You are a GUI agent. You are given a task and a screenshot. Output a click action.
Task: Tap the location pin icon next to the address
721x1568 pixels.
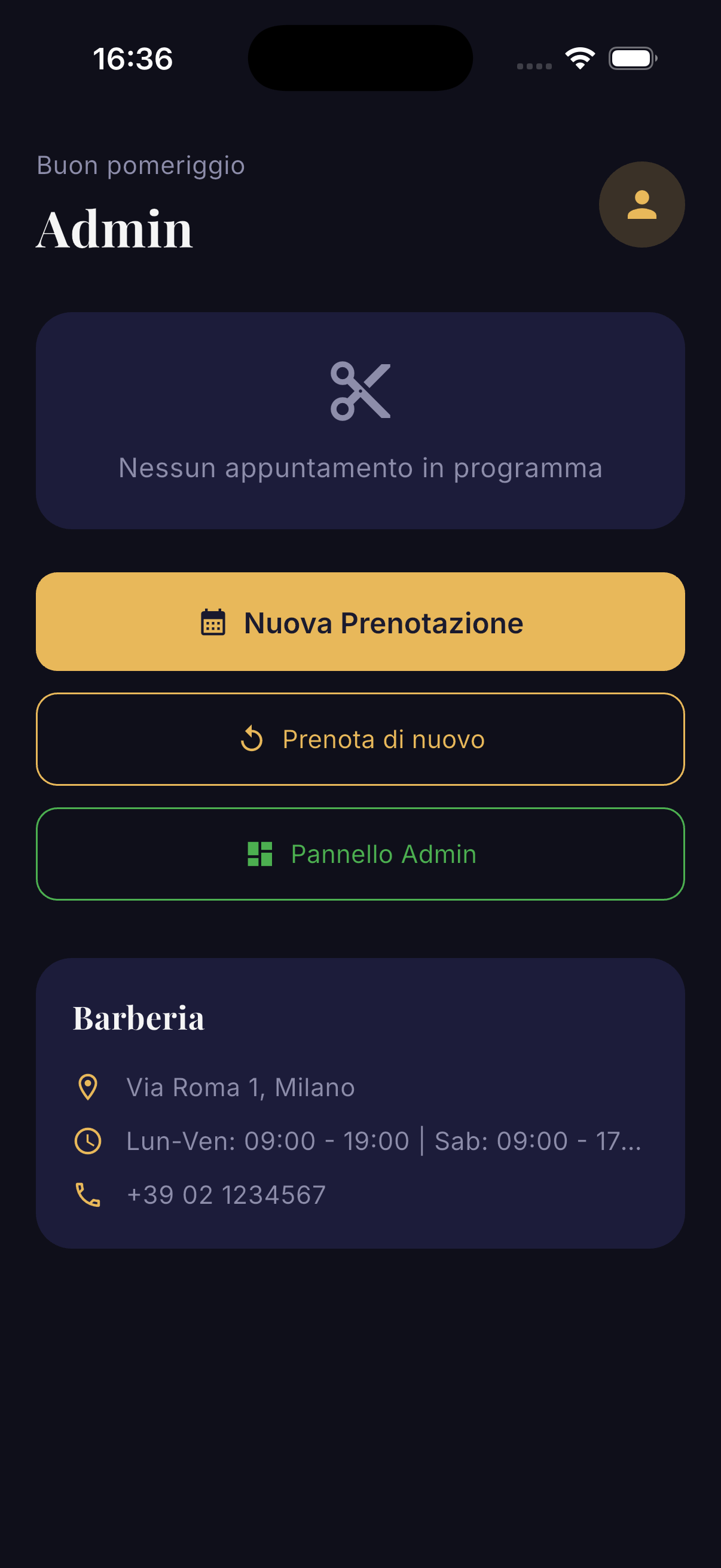[x=87, y=1086]
